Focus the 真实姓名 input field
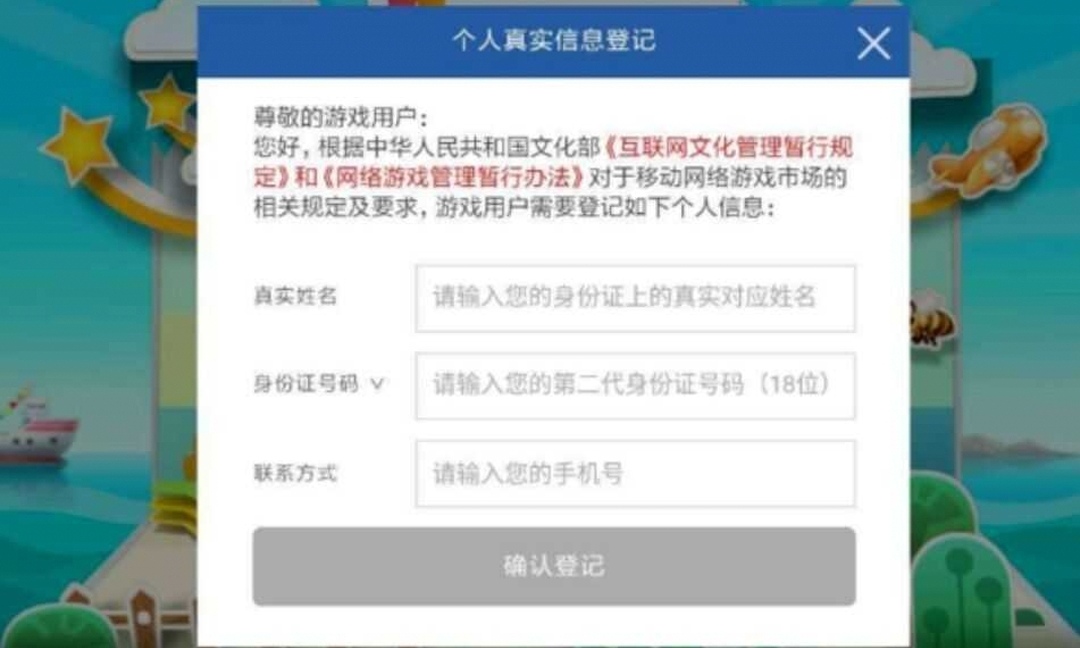1080x648 pixels. 635,298
